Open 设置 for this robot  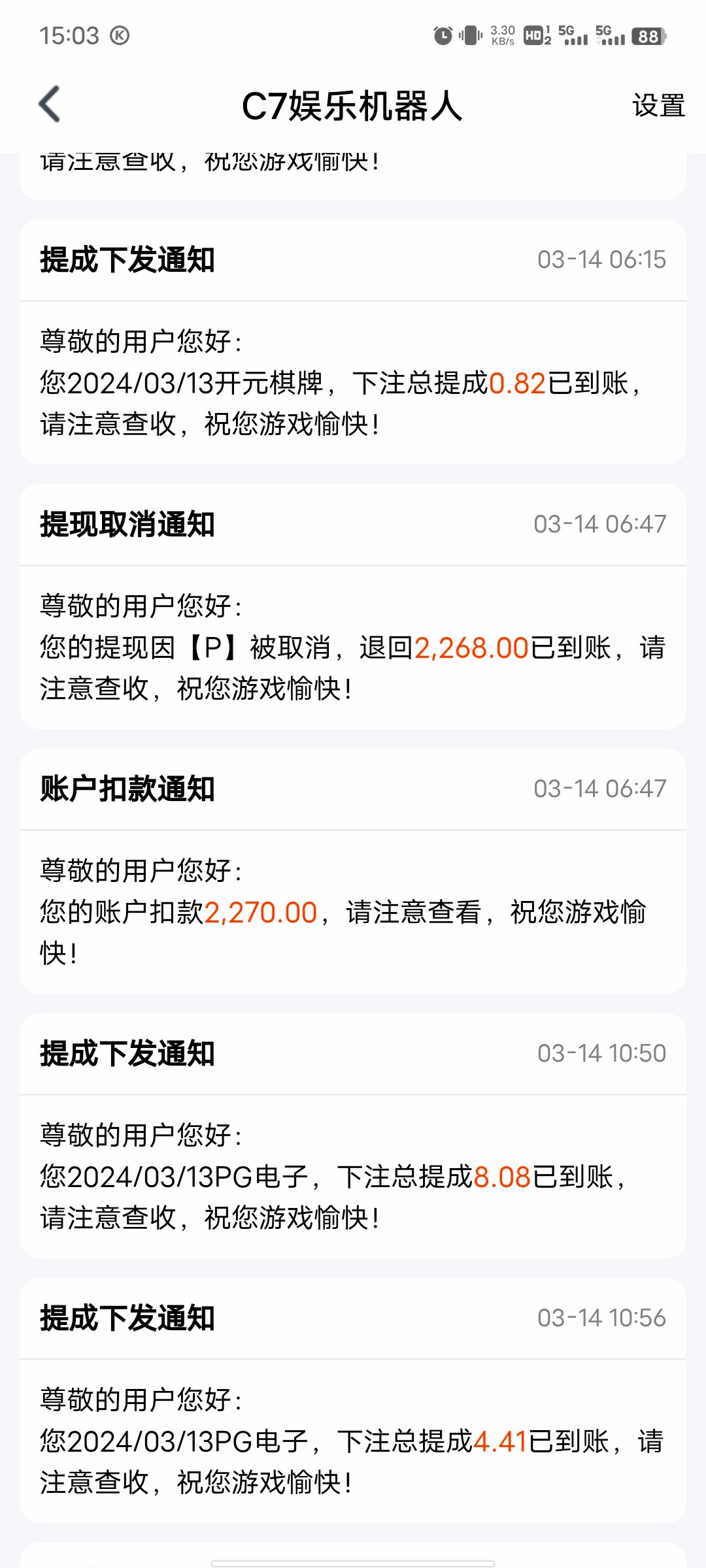(x=658, y=106)
